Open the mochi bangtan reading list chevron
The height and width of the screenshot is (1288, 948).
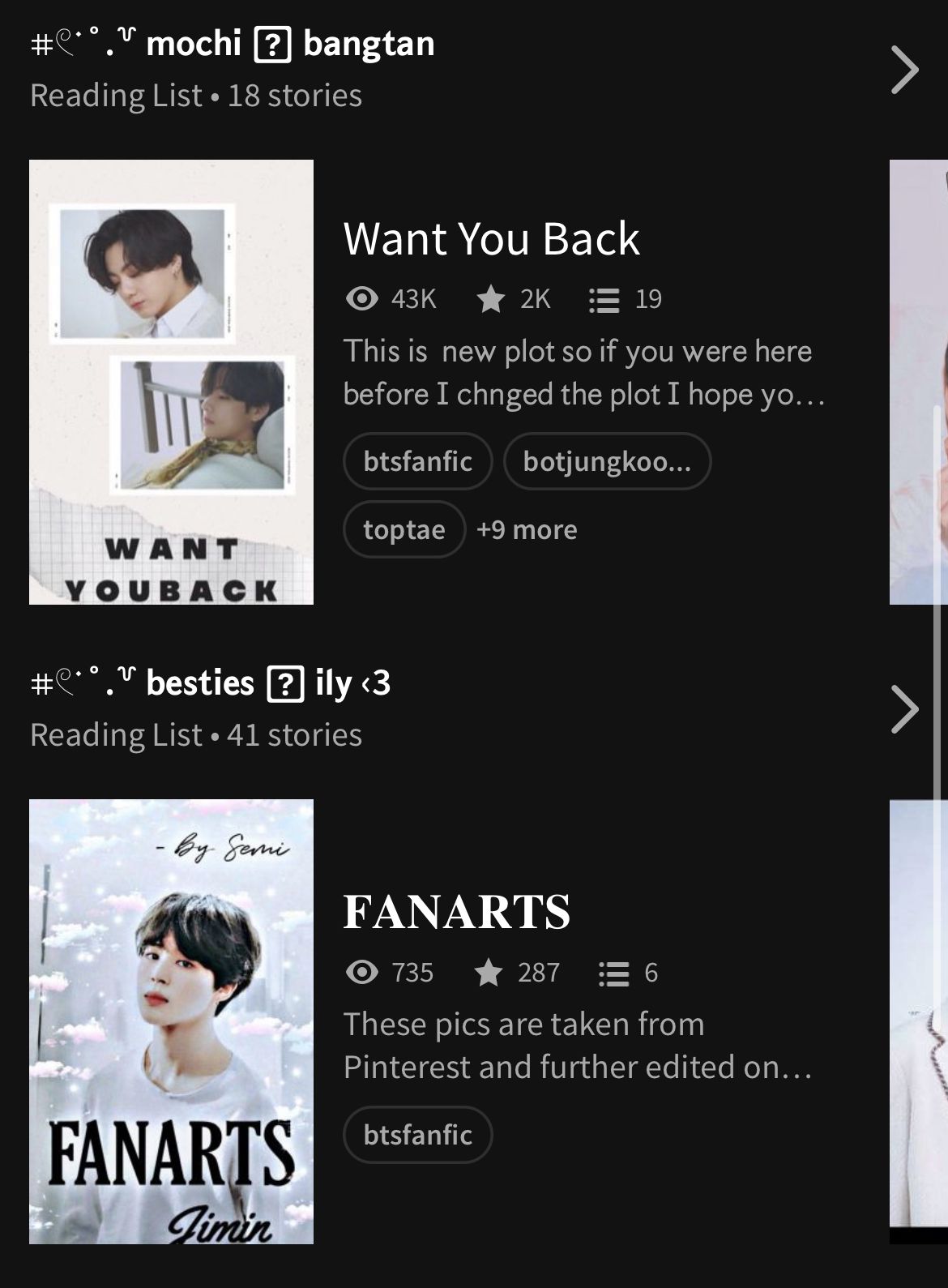click(904, 71)
